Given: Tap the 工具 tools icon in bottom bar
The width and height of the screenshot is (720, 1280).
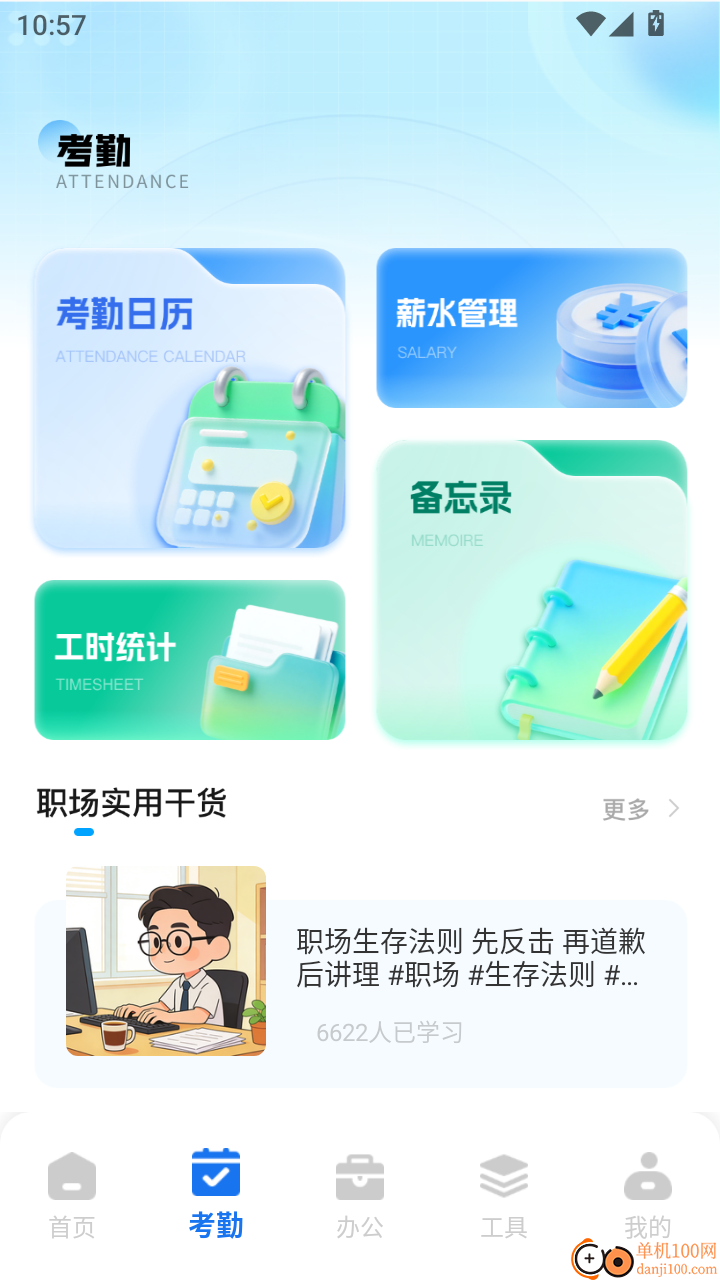Looking at the screenshot, I should point(503,1176).
